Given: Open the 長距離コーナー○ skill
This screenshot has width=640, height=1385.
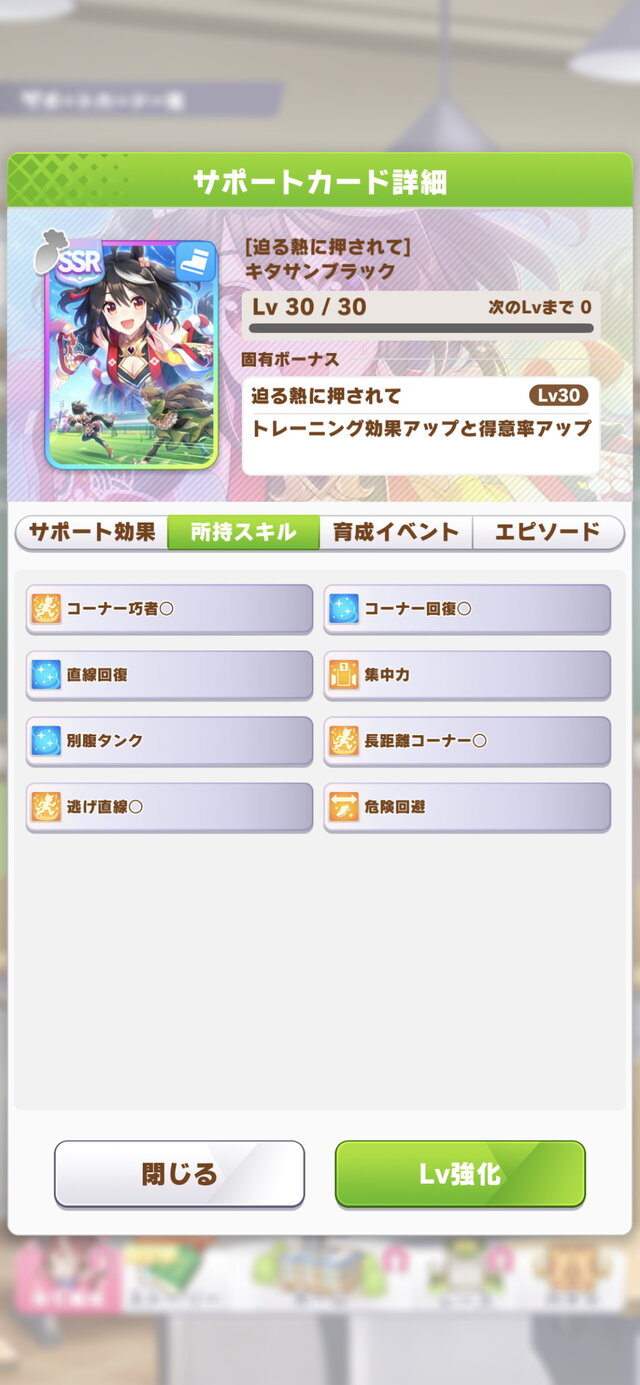Looking at the screenshot, I should point(467,740).
